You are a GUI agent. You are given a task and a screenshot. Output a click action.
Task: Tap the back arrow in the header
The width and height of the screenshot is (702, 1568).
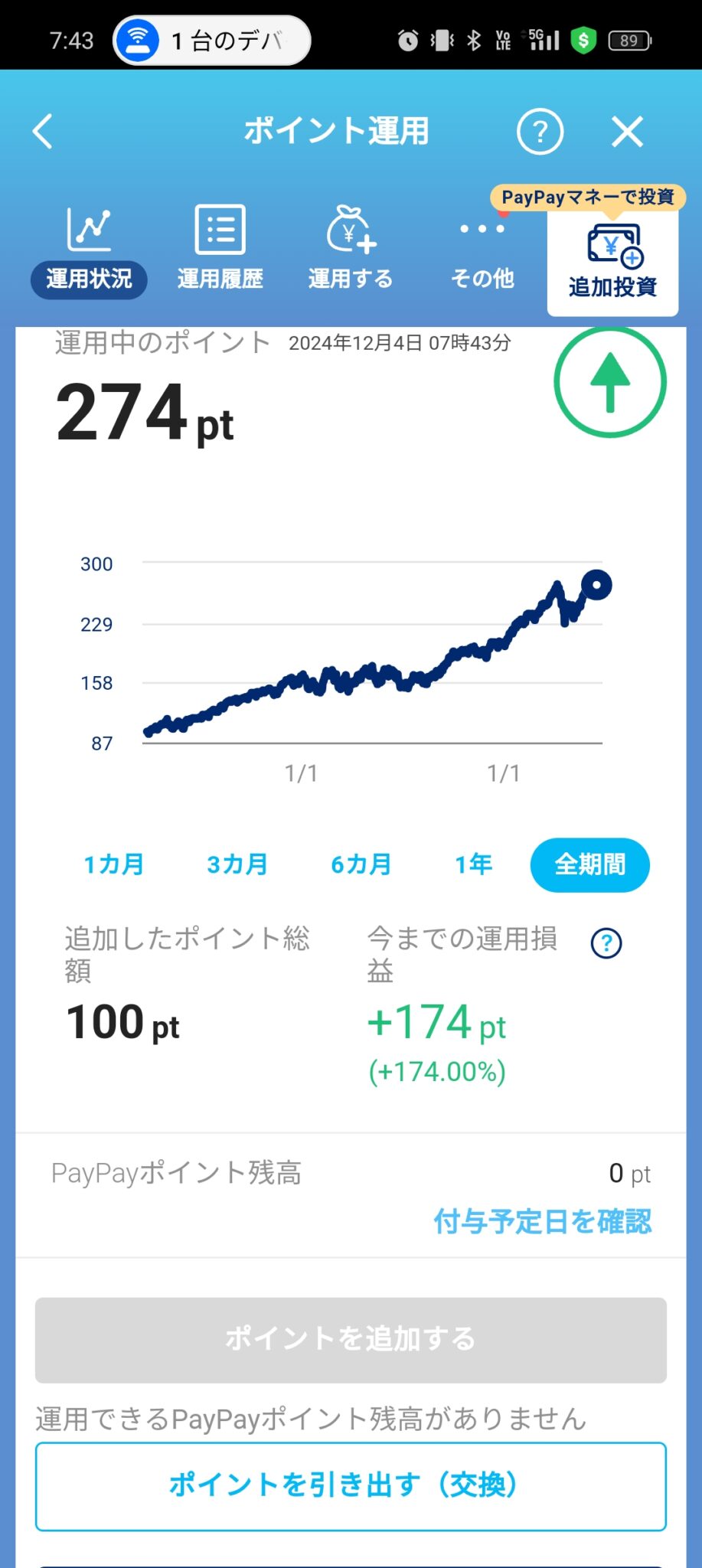[43, 132]
